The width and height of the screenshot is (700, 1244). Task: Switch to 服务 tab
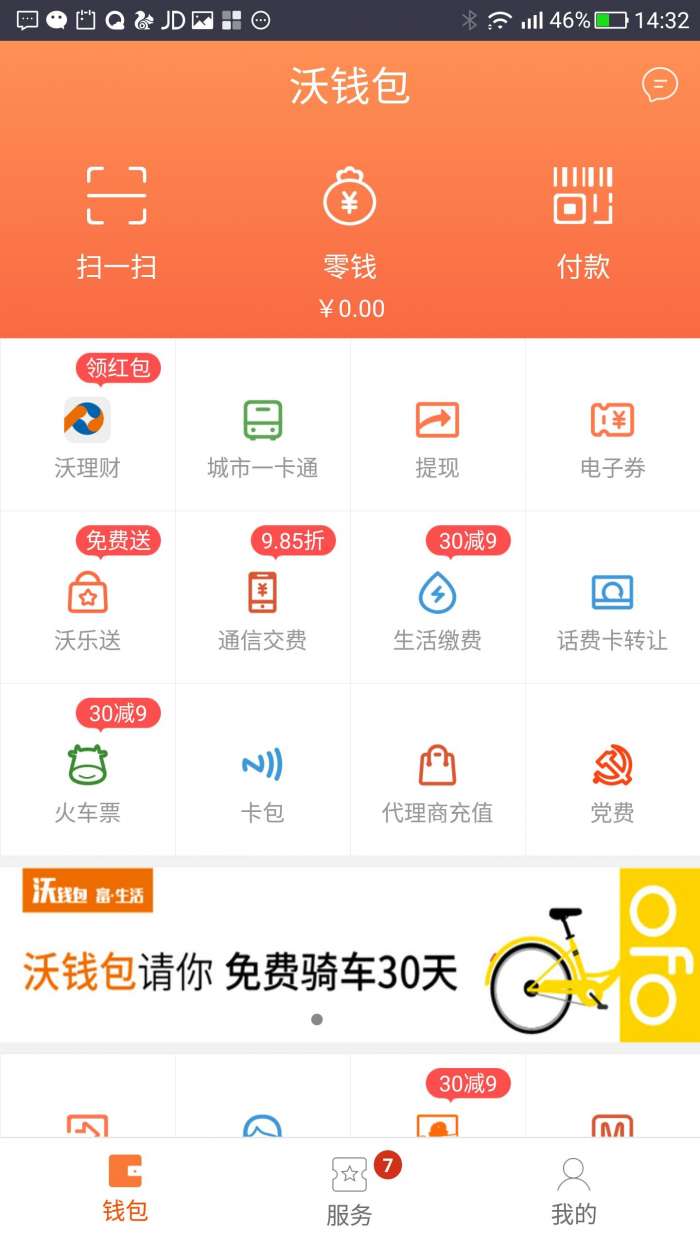pos(349,1192)
